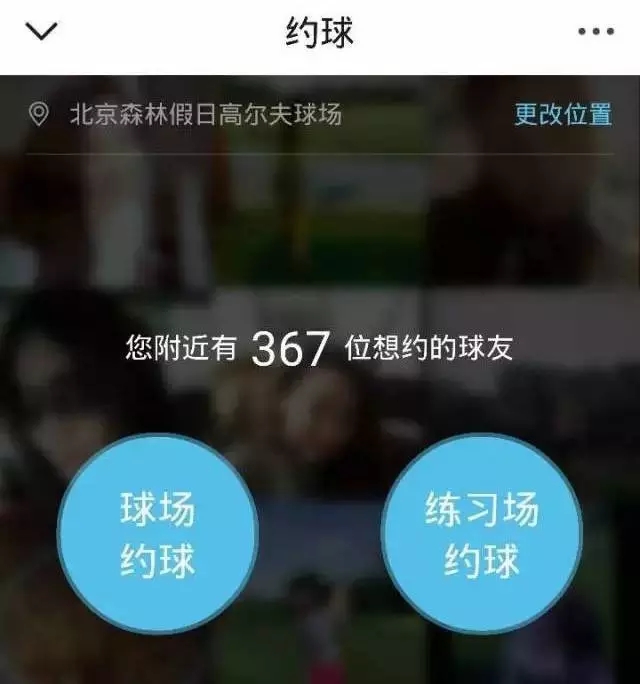Tap 更改位置 to change location

click(563, 114)
